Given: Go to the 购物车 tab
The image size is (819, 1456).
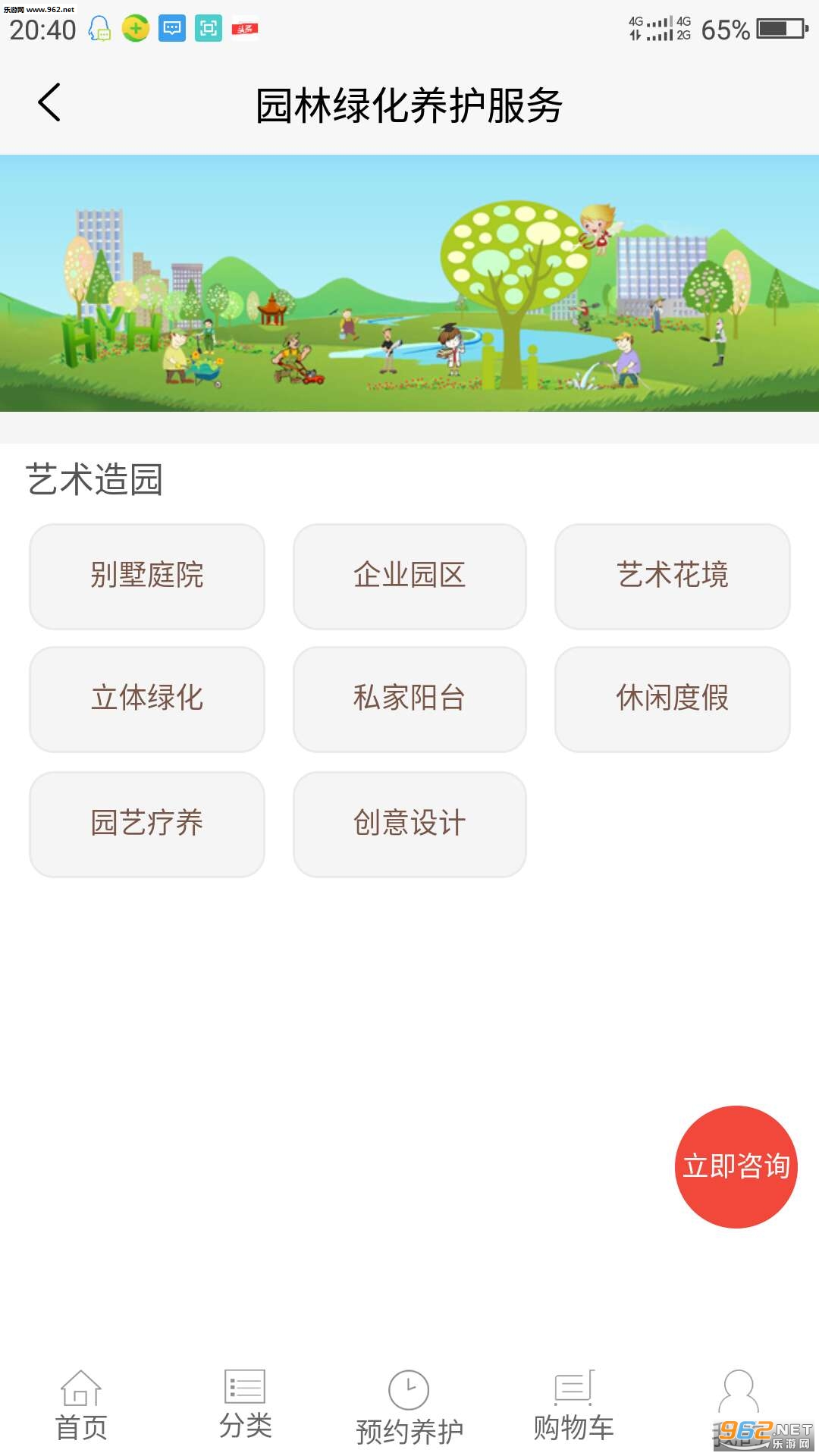Looking at the screenshot, I should 573,1407.
